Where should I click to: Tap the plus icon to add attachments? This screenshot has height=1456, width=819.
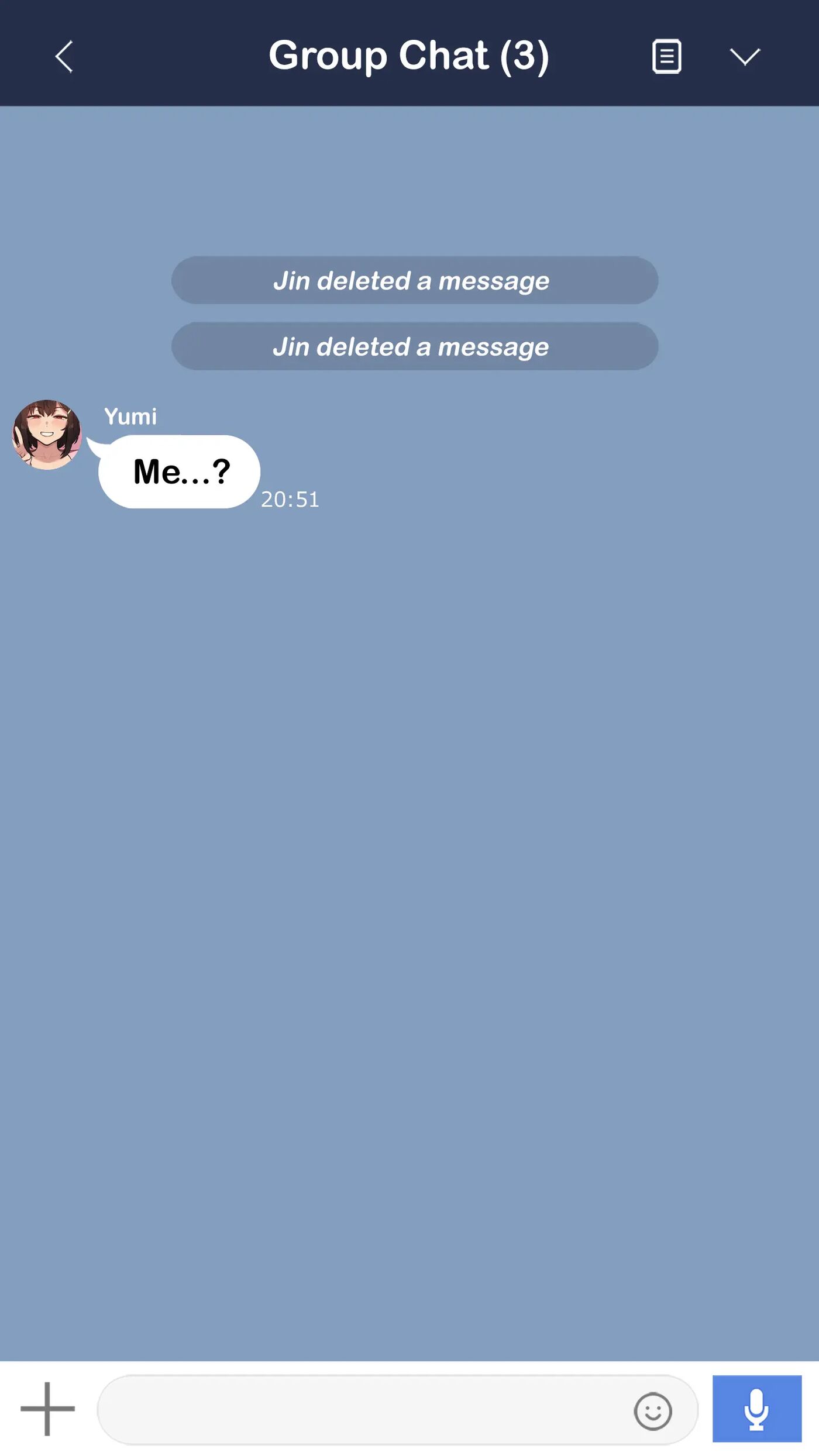[x=47, y=1409]
